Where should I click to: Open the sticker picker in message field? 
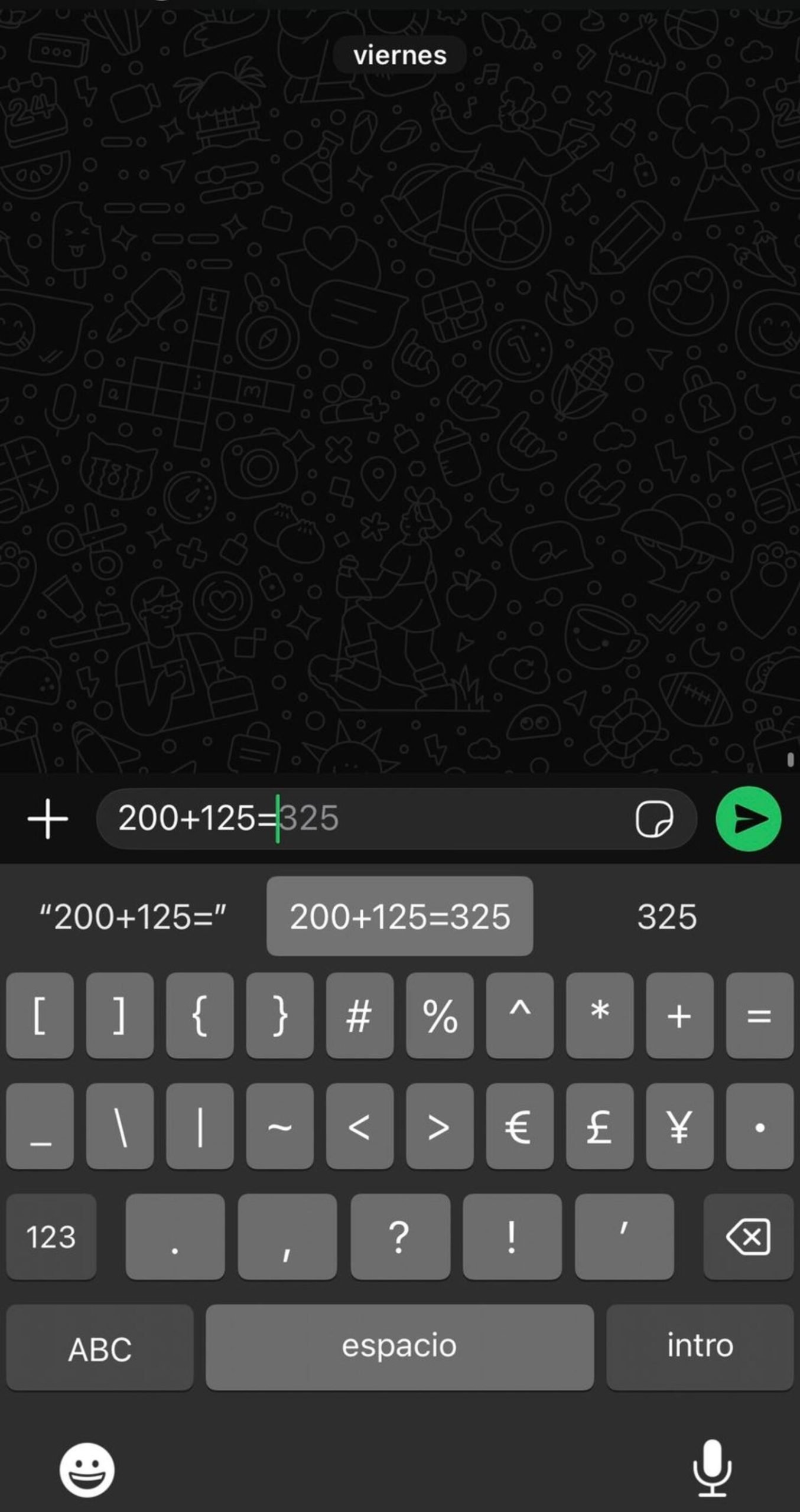pos(653,819)
